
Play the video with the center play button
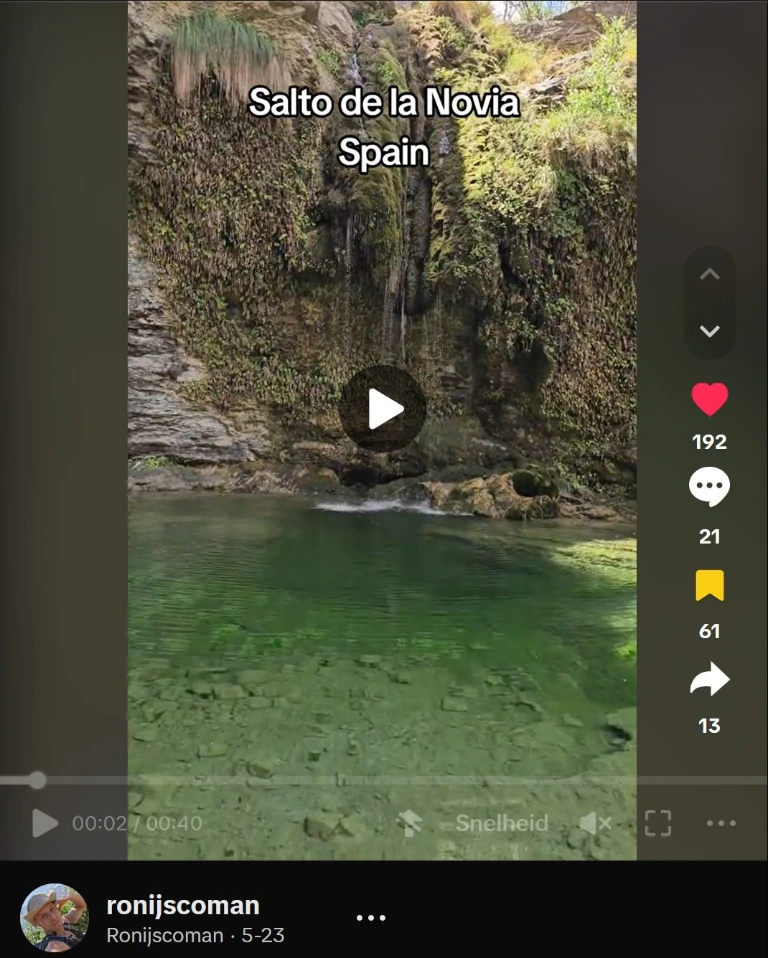pyautogui.click(x=382, y=409)
